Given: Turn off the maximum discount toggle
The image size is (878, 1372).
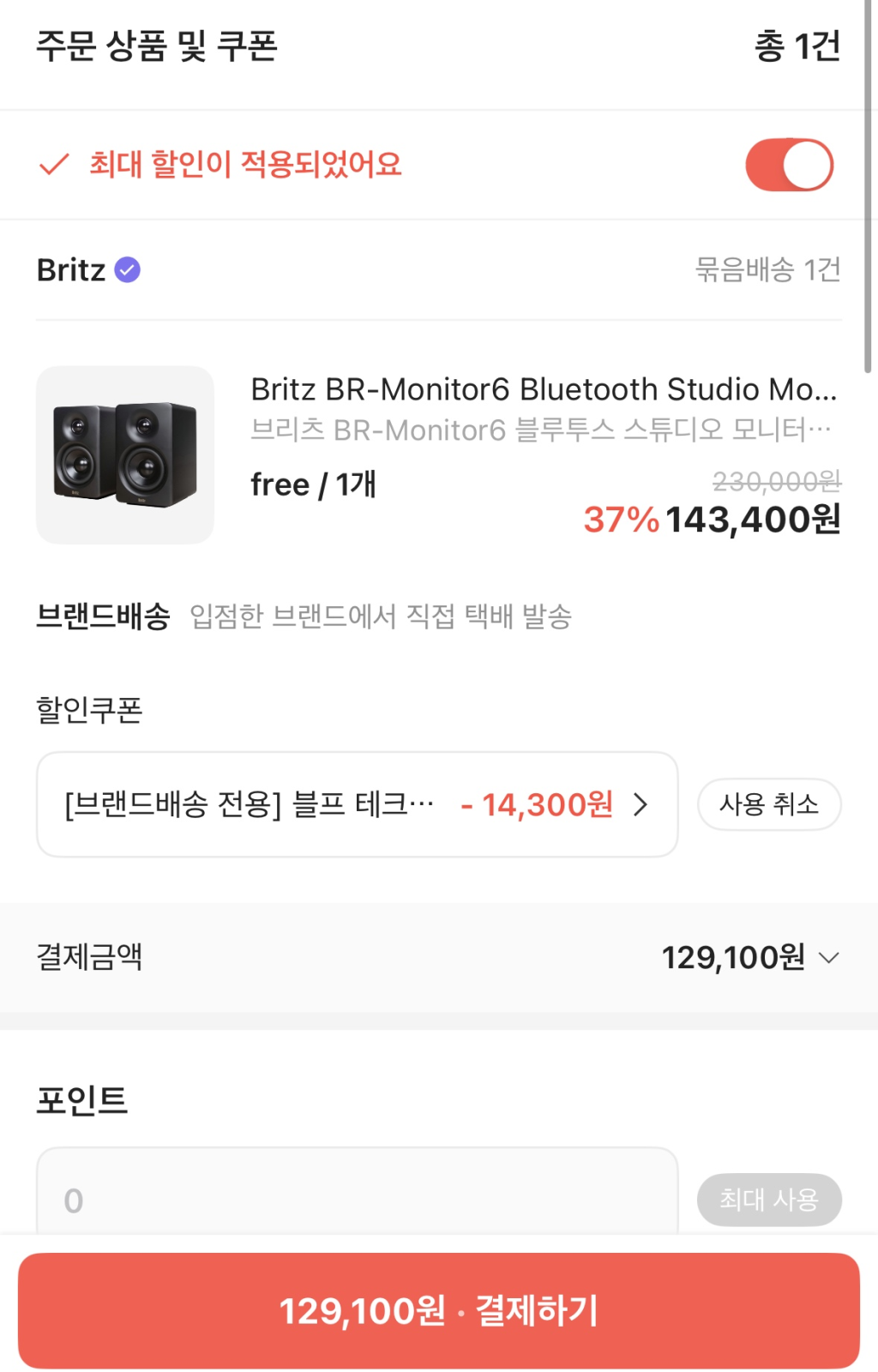Looking at the screenshot, I should [x=789, y=165].
